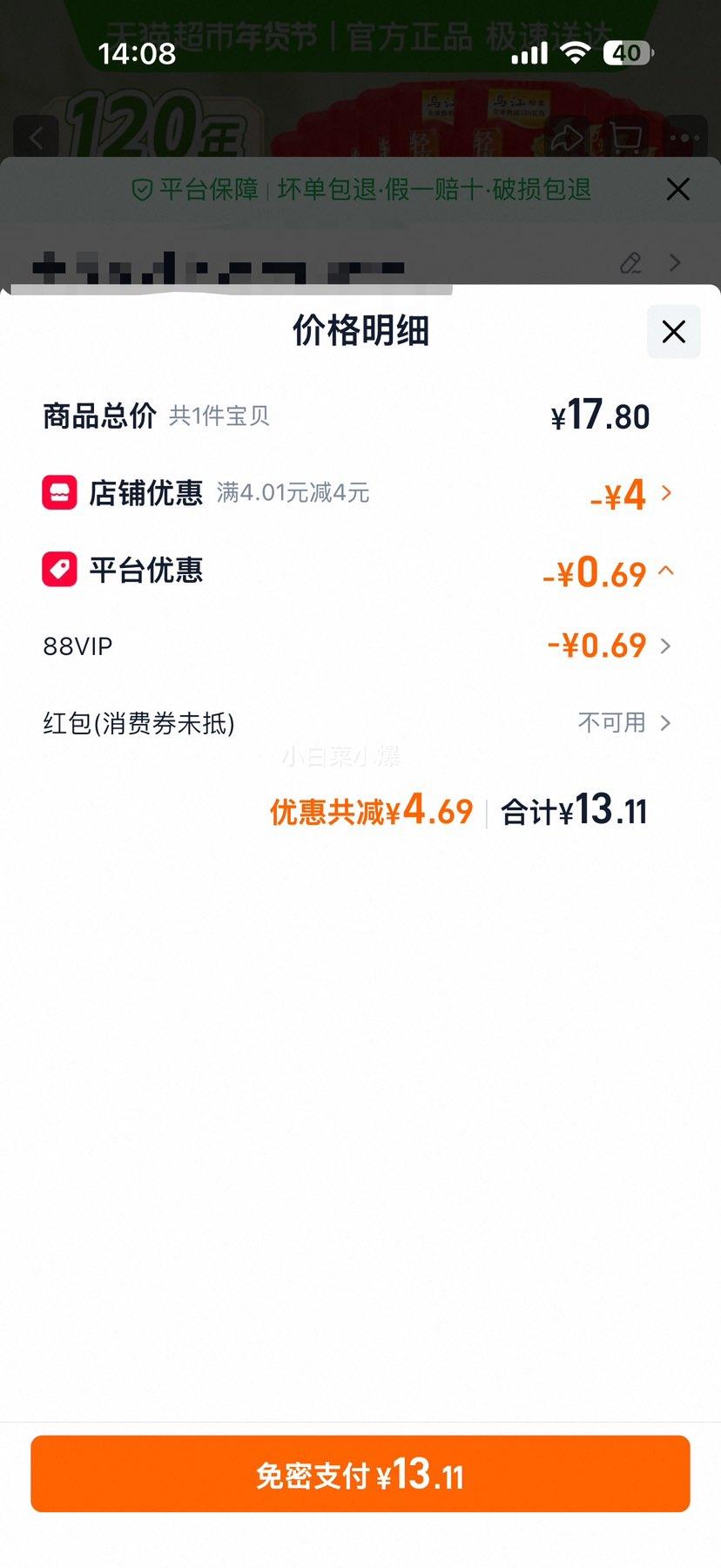This screenshot has width=721, height=1568.
Task: Tap the edit pencil icon beside the product title
Action: point(630,263)
